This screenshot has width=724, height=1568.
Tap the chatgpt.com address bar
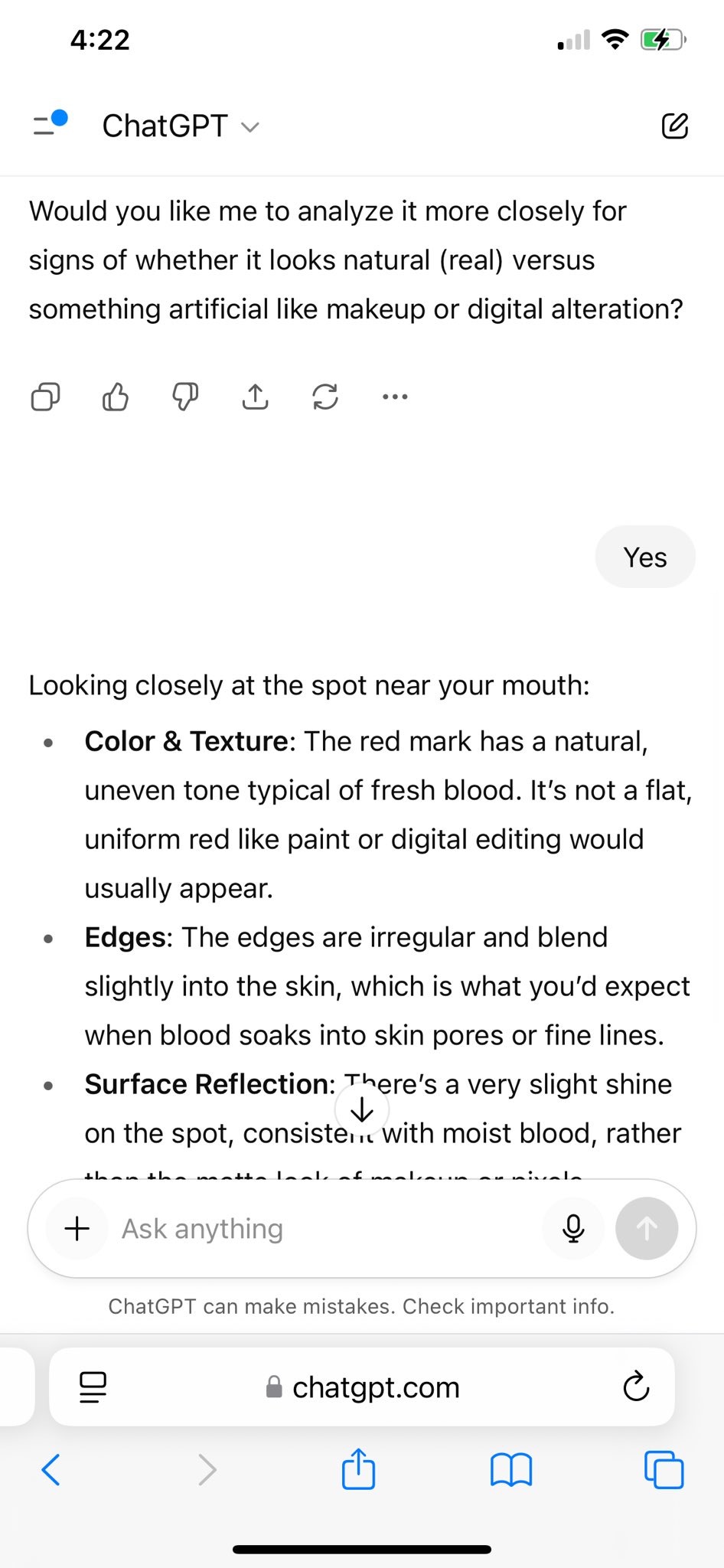pos(363,1387)
